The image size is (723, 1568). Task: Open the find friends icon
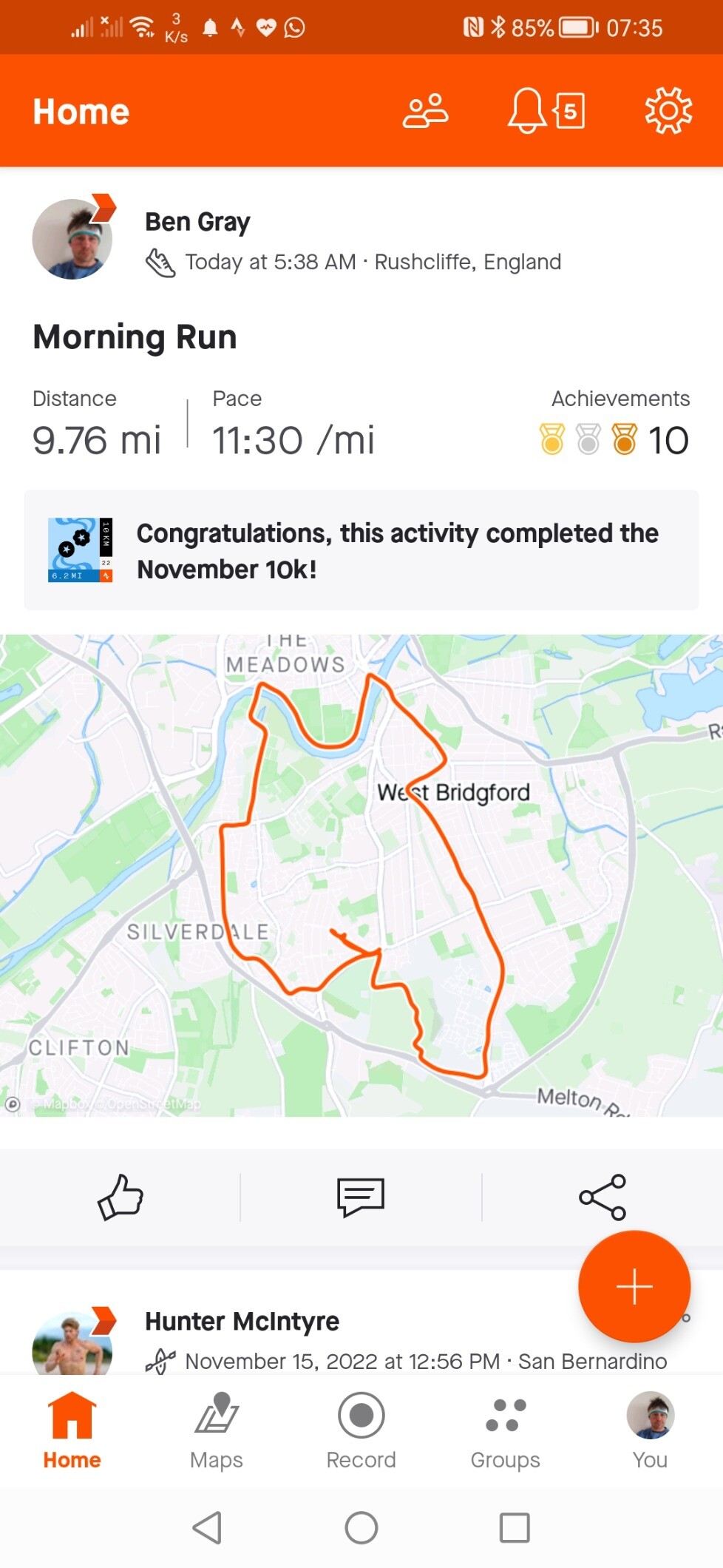(x=425, y=112)
